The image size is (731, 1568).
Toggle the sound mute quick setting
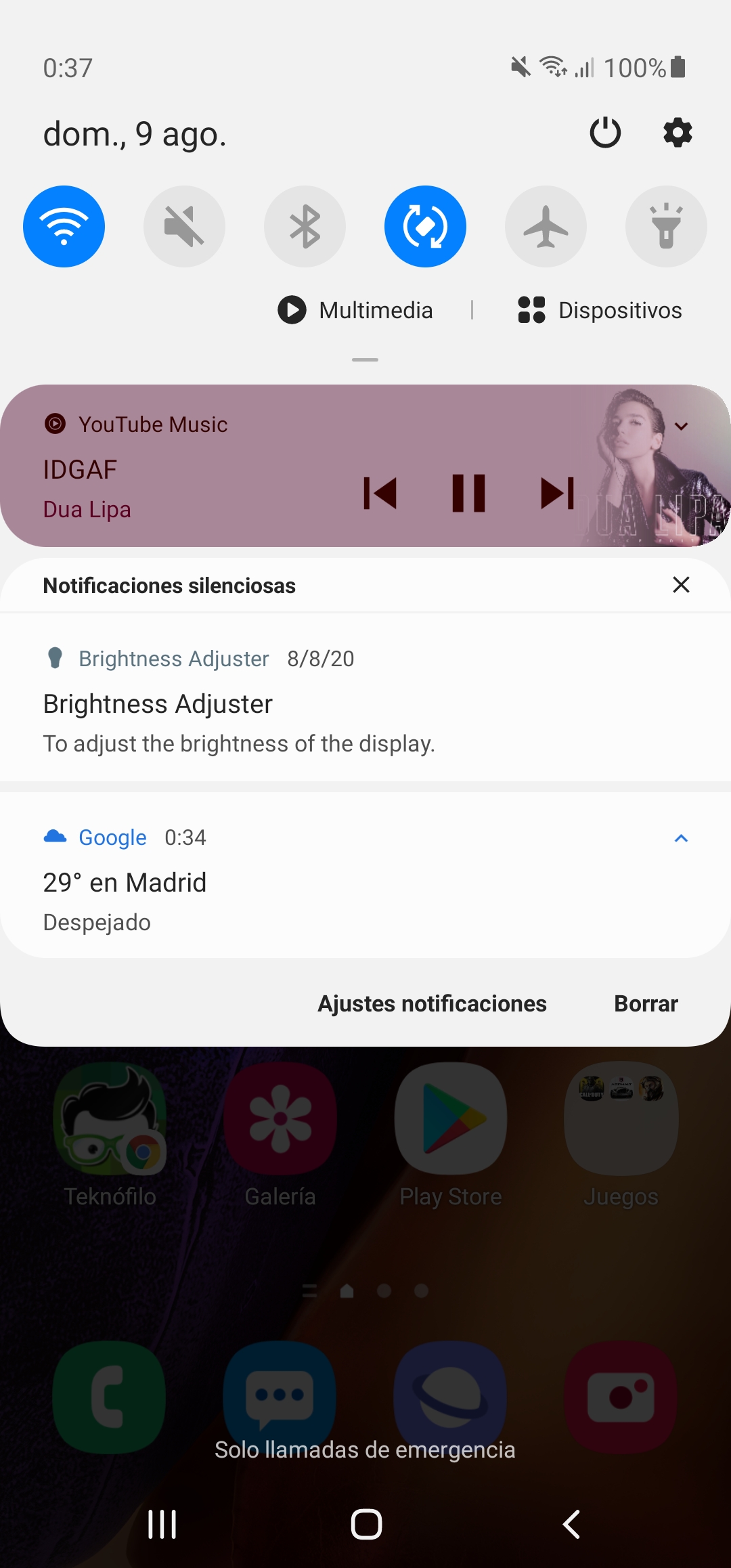click(x=184, y=226)
